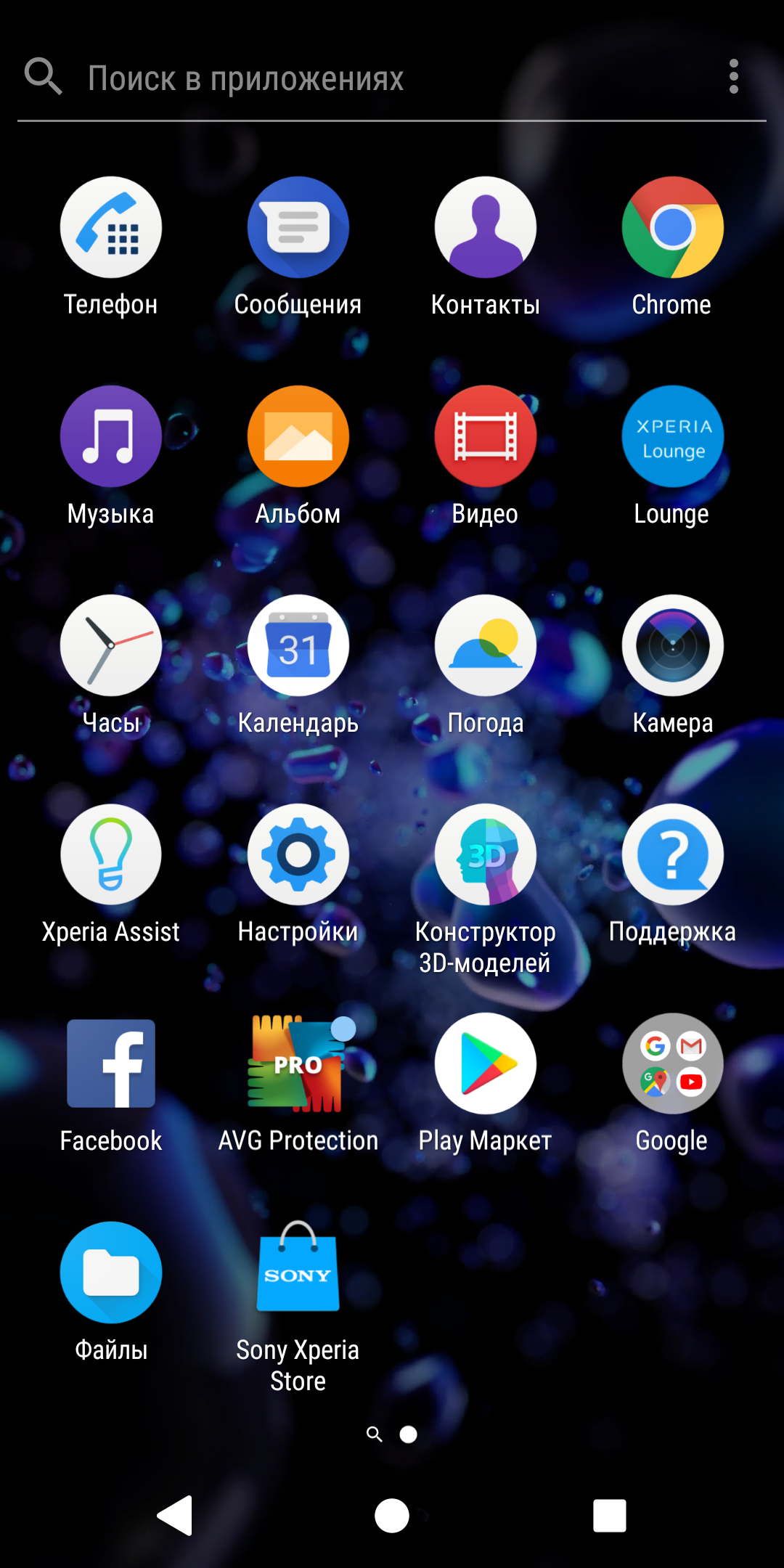Open the Календарь app
784x1568 pixels.
(298, 646)
